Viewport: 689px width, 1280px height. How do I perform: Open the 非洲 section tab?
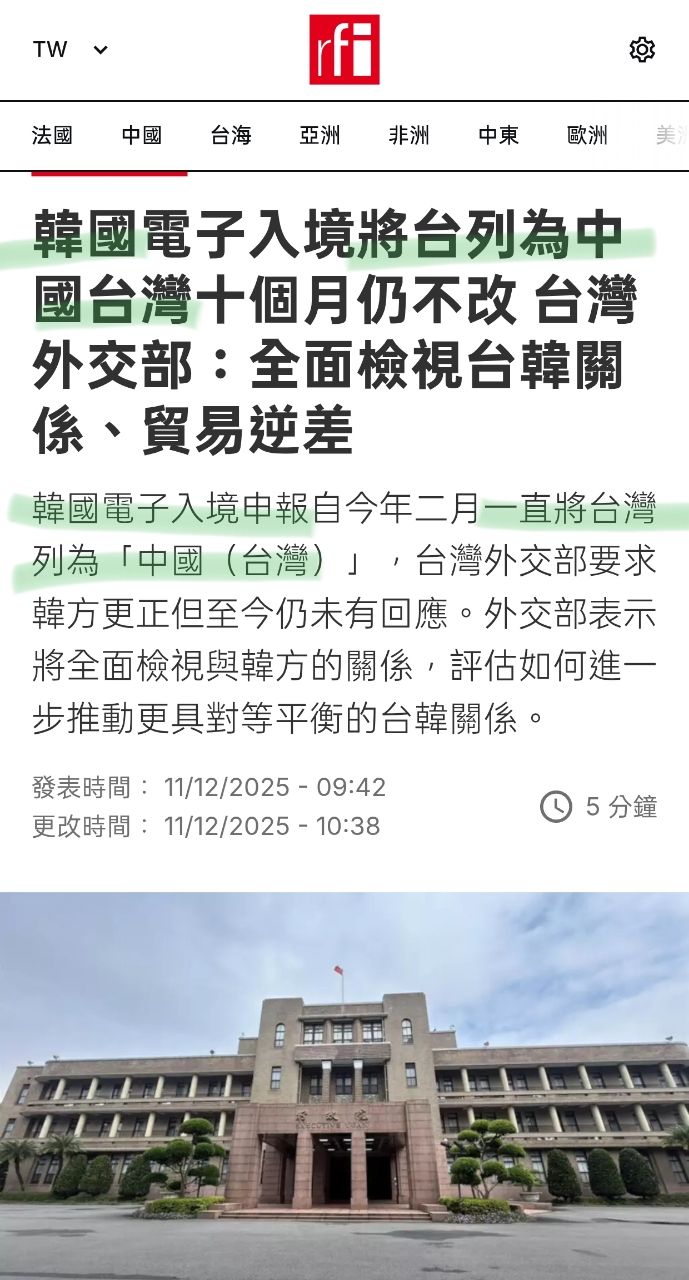click(x=409, y=136)
